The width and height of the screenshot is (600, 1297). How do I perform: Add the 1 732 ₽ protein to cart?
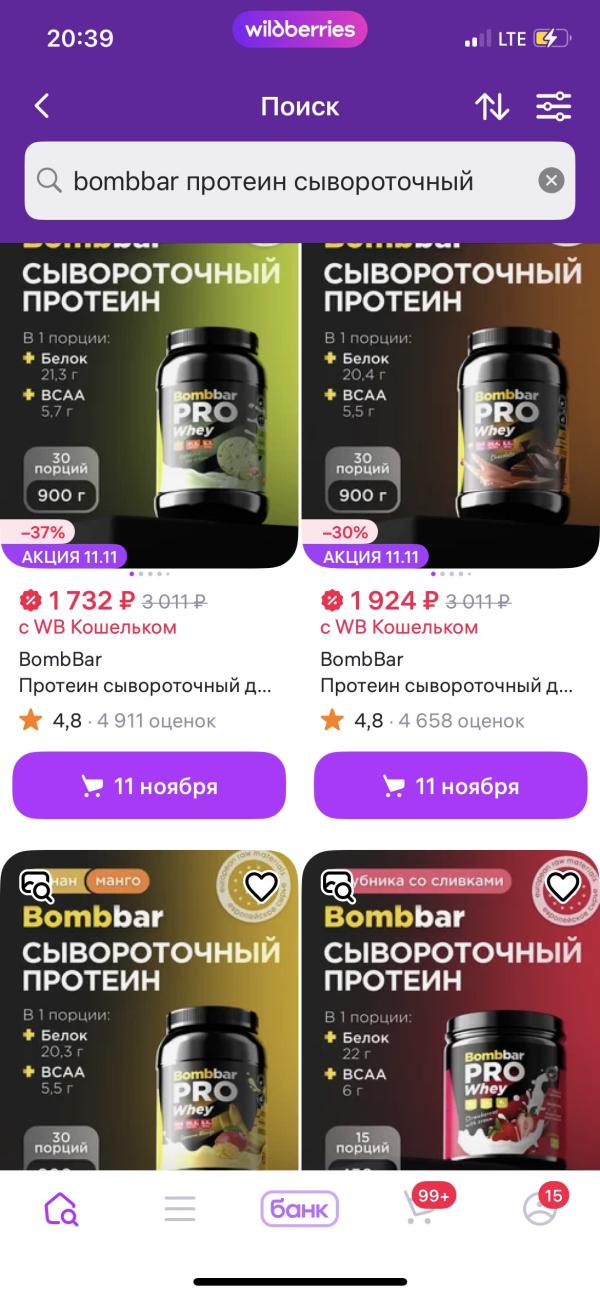(x=149, y=786)
